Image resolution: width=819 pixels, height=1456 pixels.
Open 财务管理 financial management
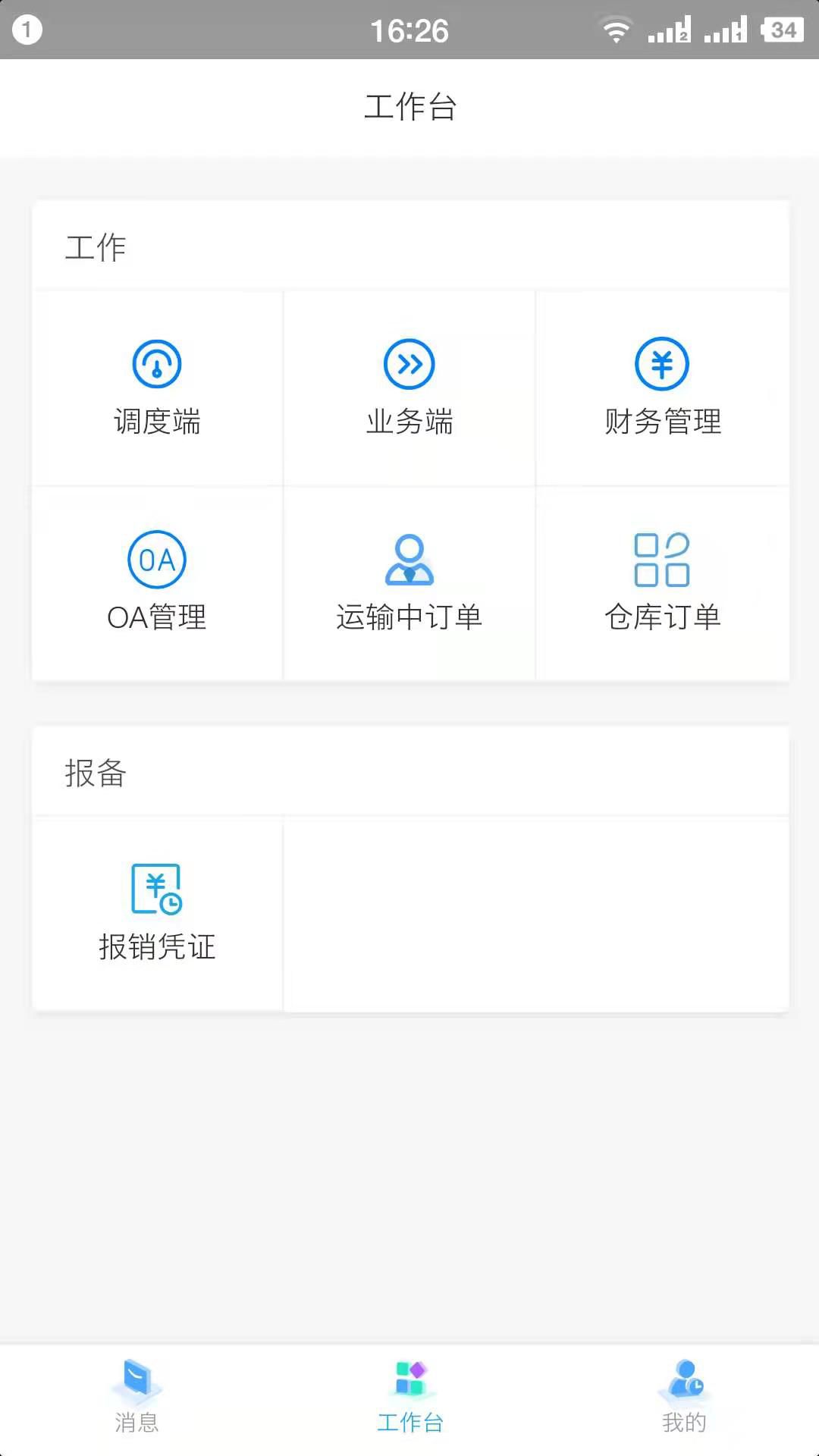[662, 387]
